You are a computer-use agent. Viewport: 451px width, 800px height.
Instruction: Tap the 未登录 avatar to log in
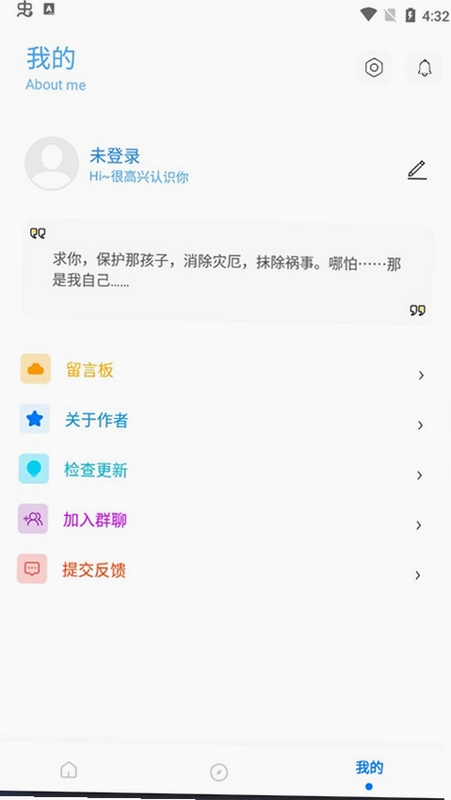(52, 163)
